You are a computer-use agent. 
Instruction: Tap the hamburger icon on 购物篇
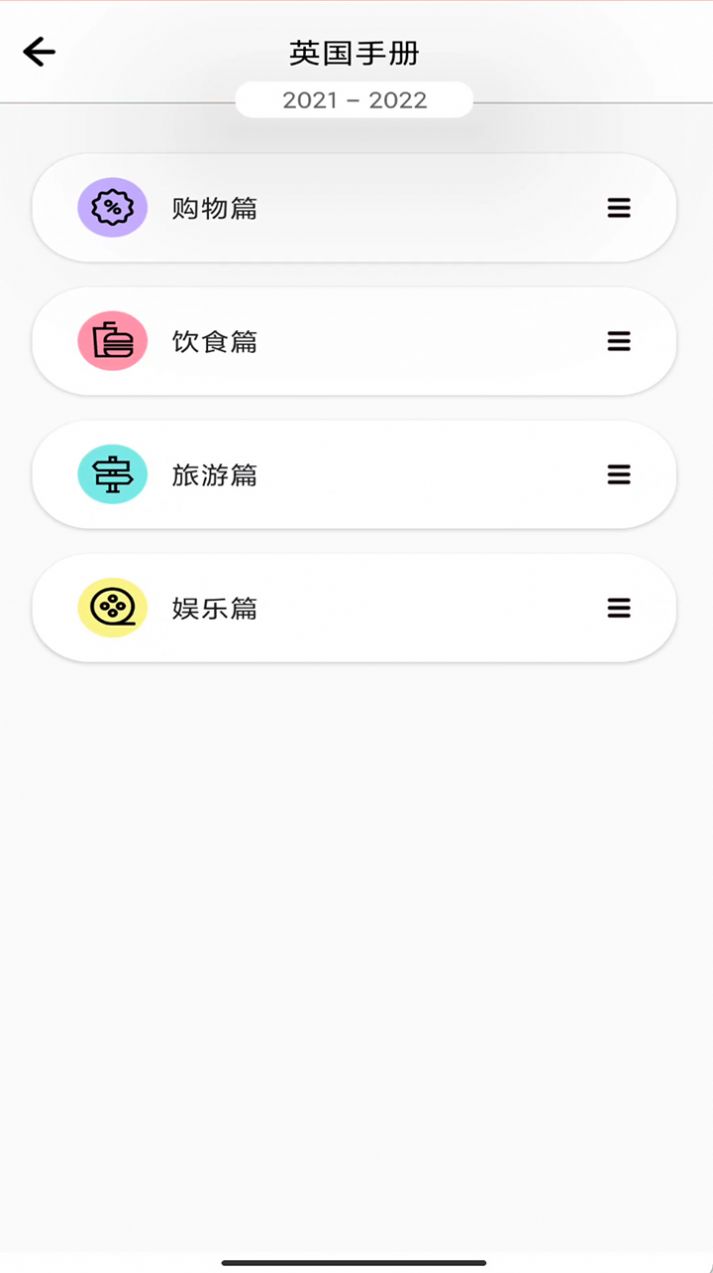coord(619,208)
